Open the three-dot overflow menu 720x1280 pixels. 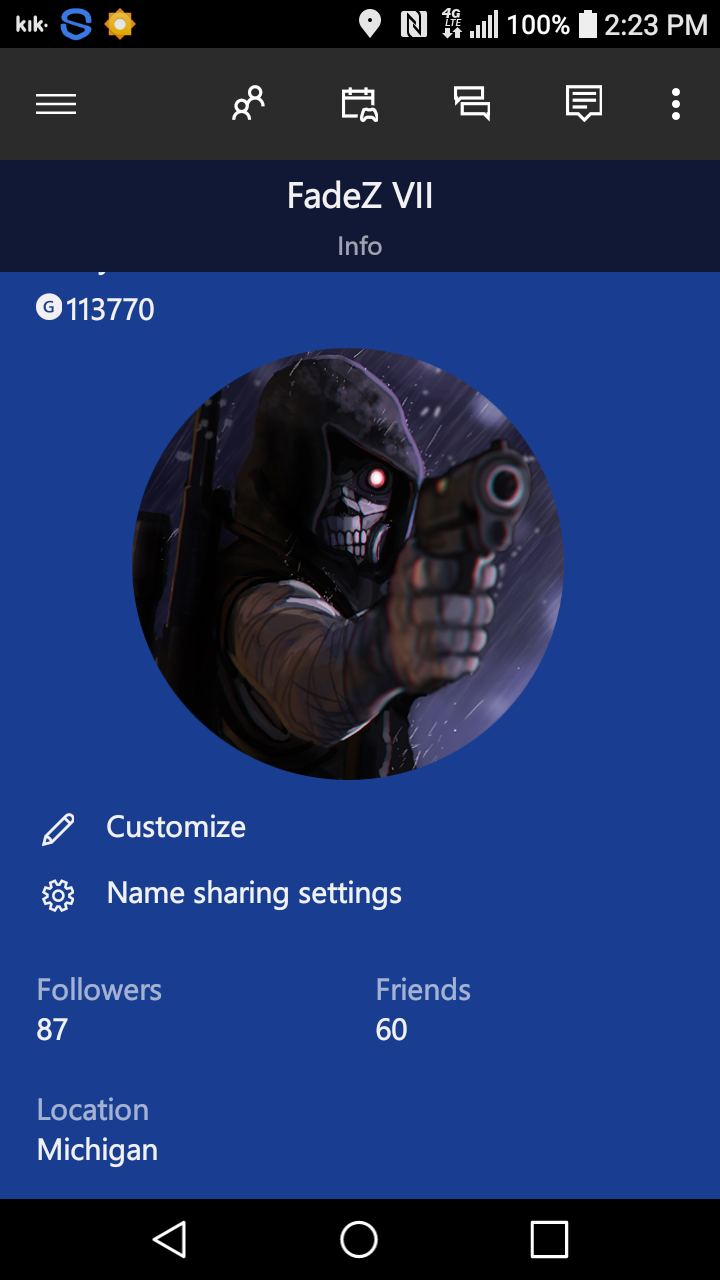pos(676,104)
